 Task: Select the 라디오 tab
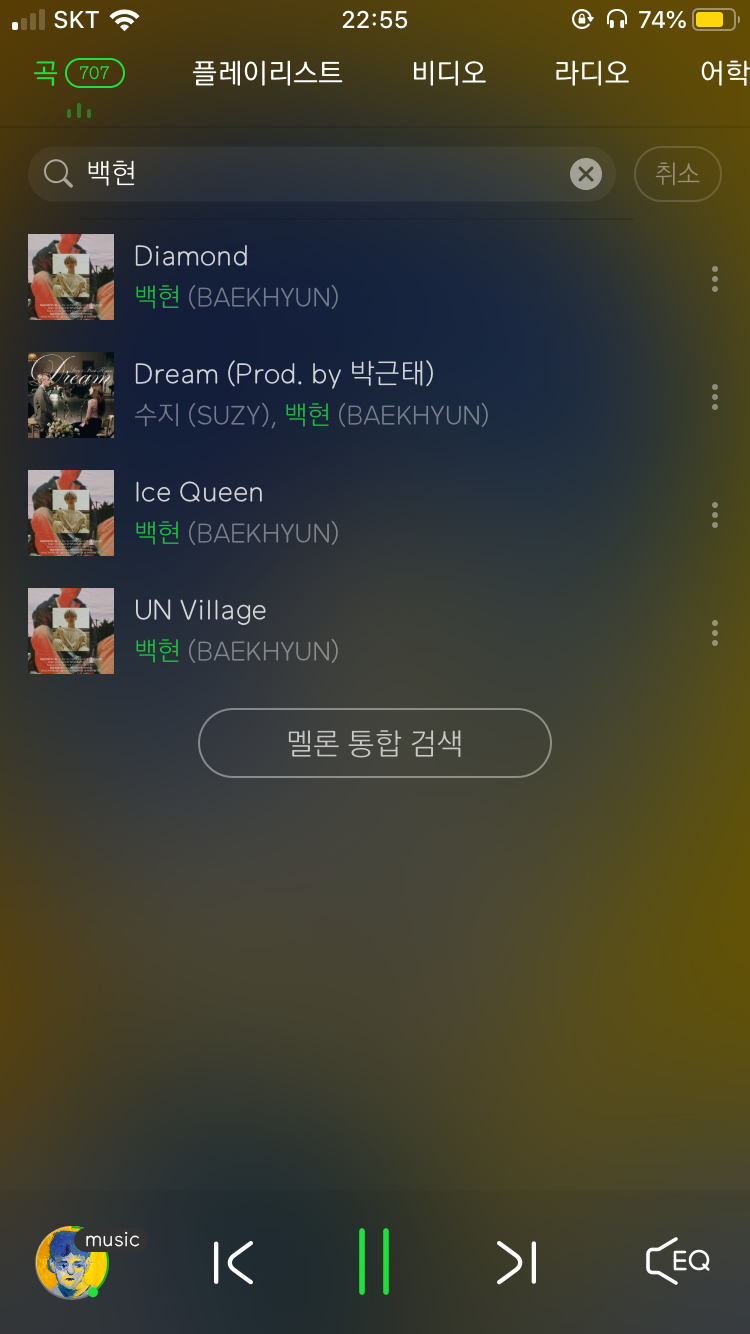point(589,72)
